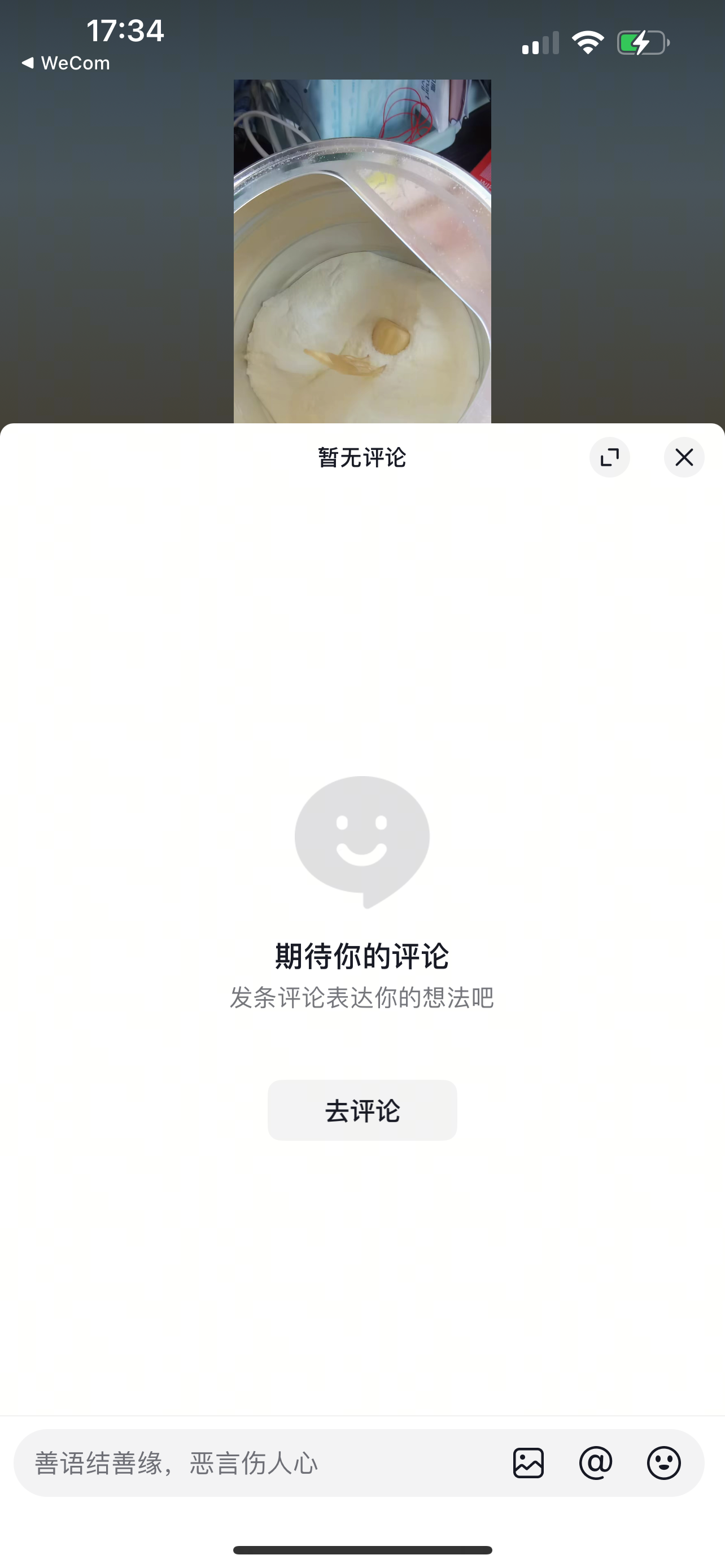Focus the comment input field
This screenshot has height=1568, width=725.
[256, 1462]
